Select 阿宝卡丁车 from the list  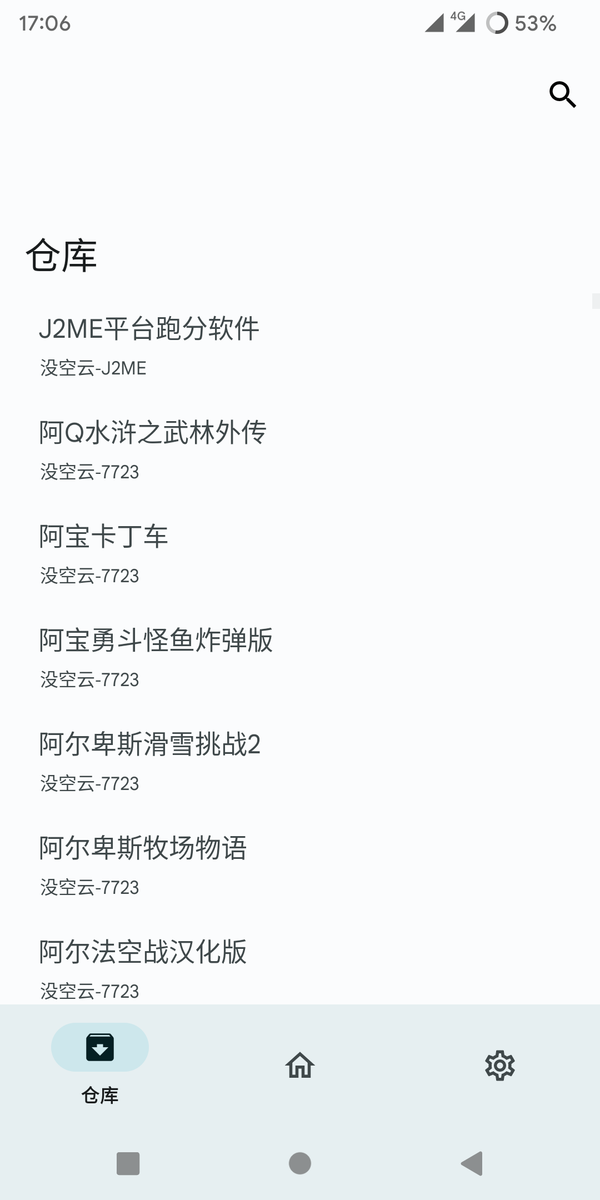pyautogui.click(x=300, y=554)
